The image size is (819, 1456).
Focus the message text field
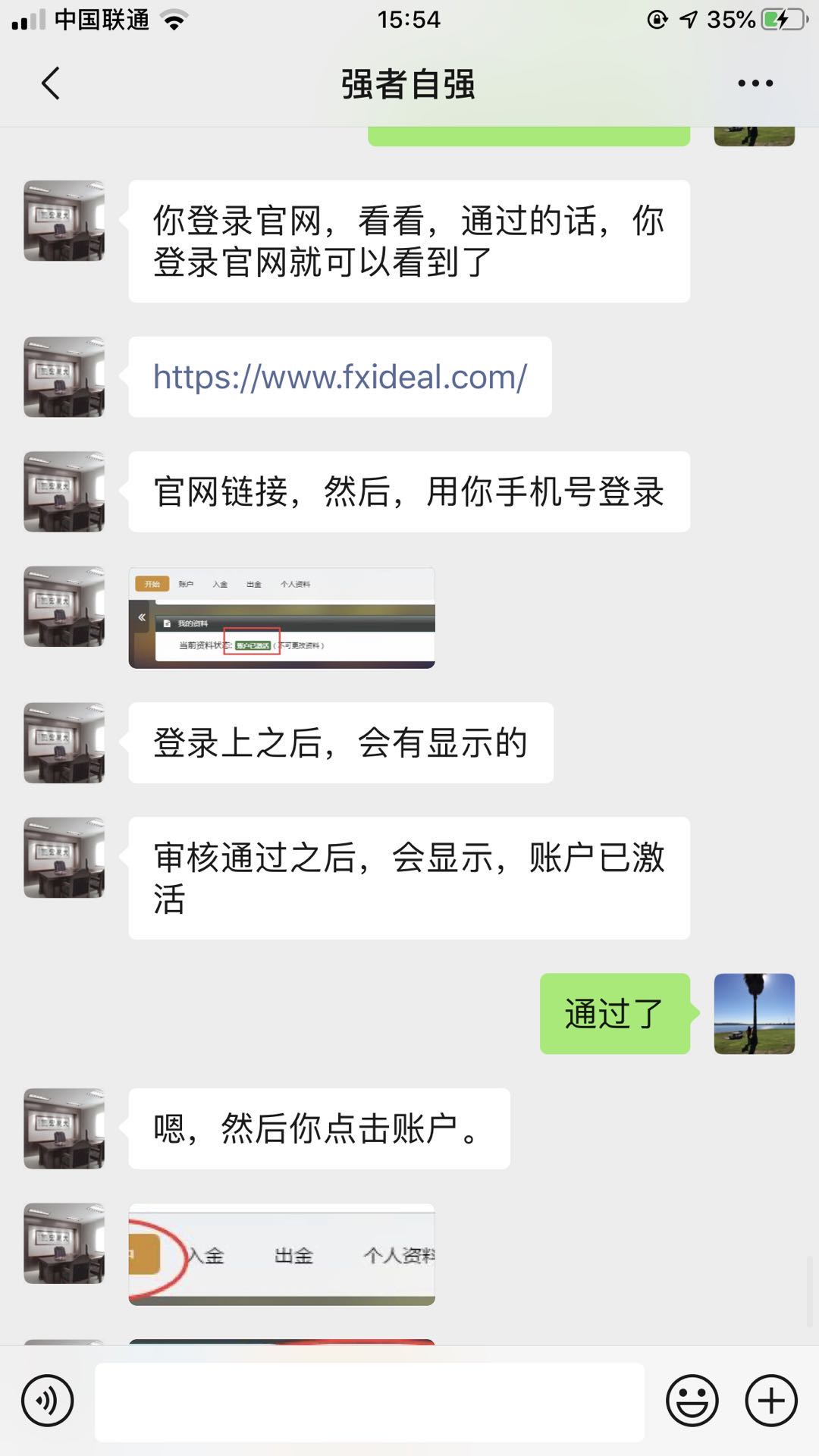[x=369, y=1401]
